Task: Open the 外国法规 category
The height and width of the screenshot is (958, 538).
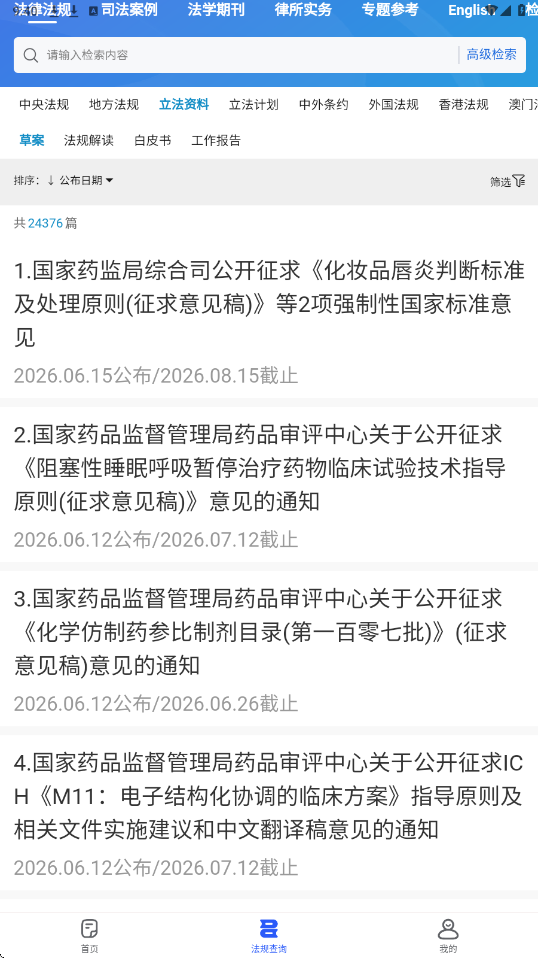Action: tap(394, 104)
